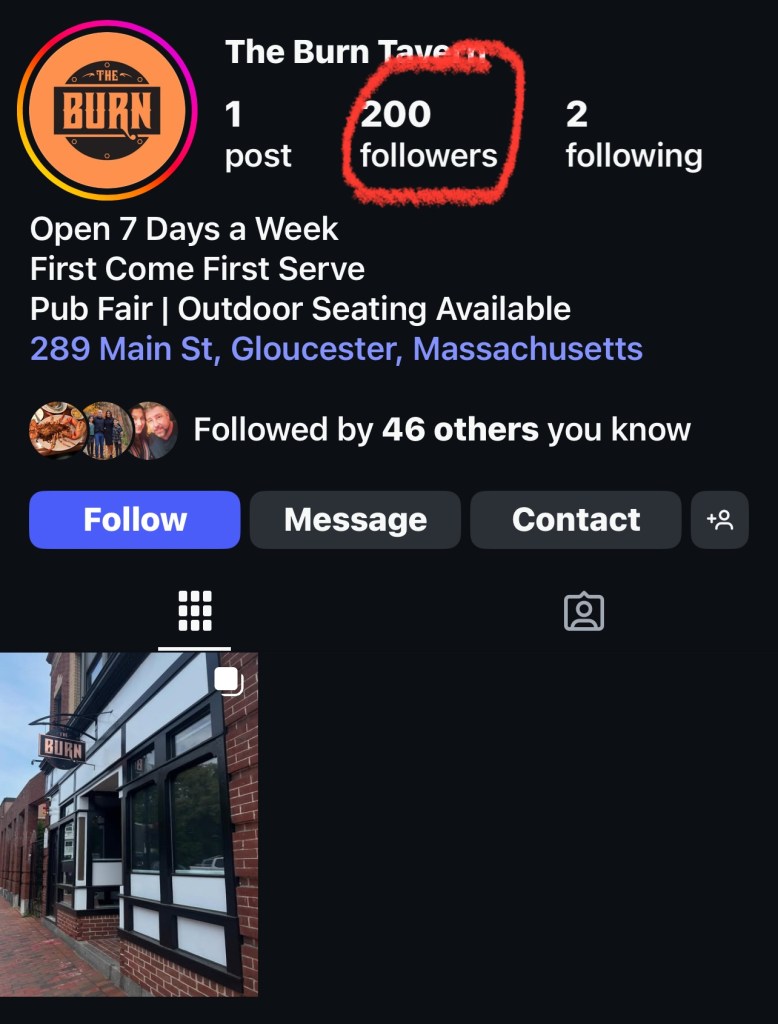This screenshot has width=778, height=1024.
Task: Follow The Burn Tavern
Action: (x=135, y=520)
